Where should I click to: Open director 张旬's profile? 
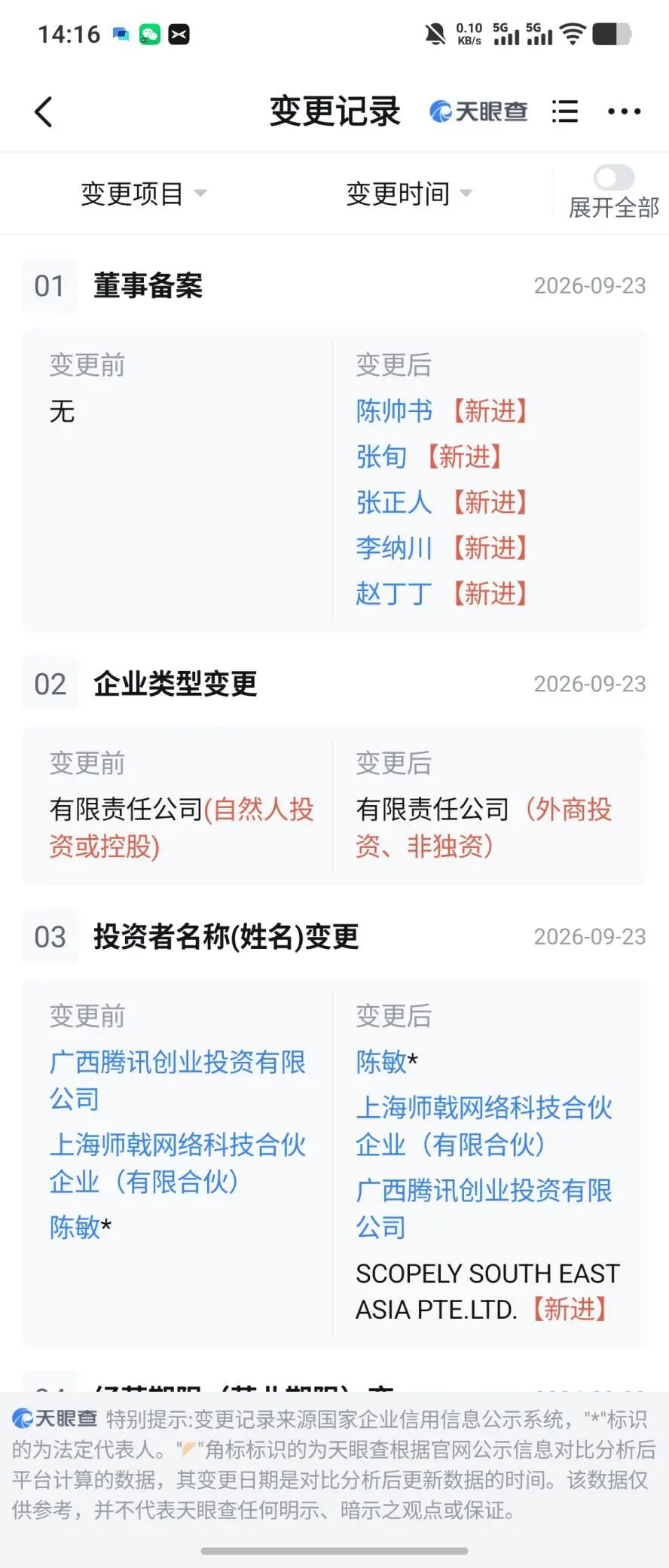point(381,456)
